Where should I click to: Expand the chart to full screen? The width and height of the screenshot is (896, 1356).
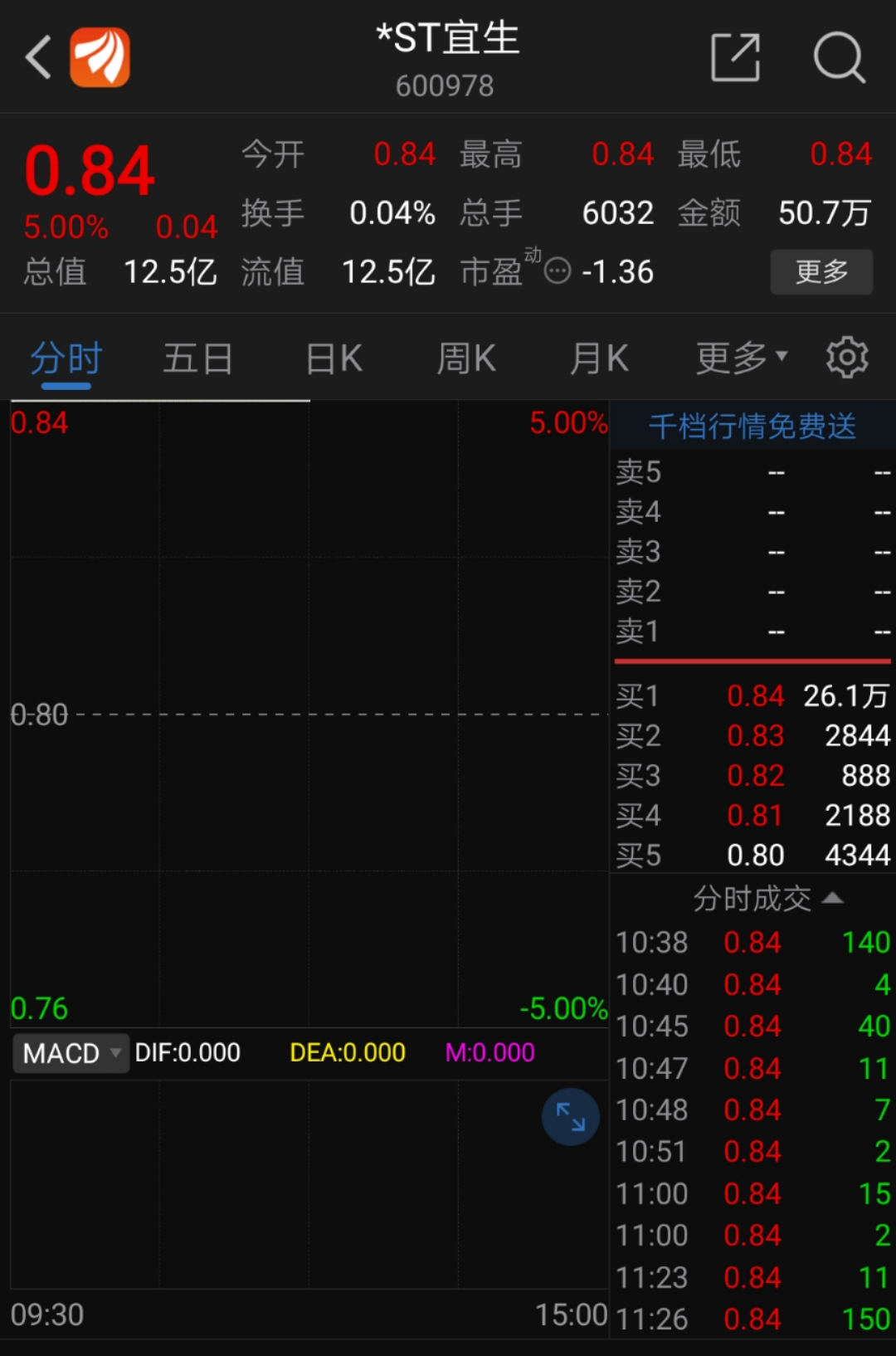pos(570,1117)
